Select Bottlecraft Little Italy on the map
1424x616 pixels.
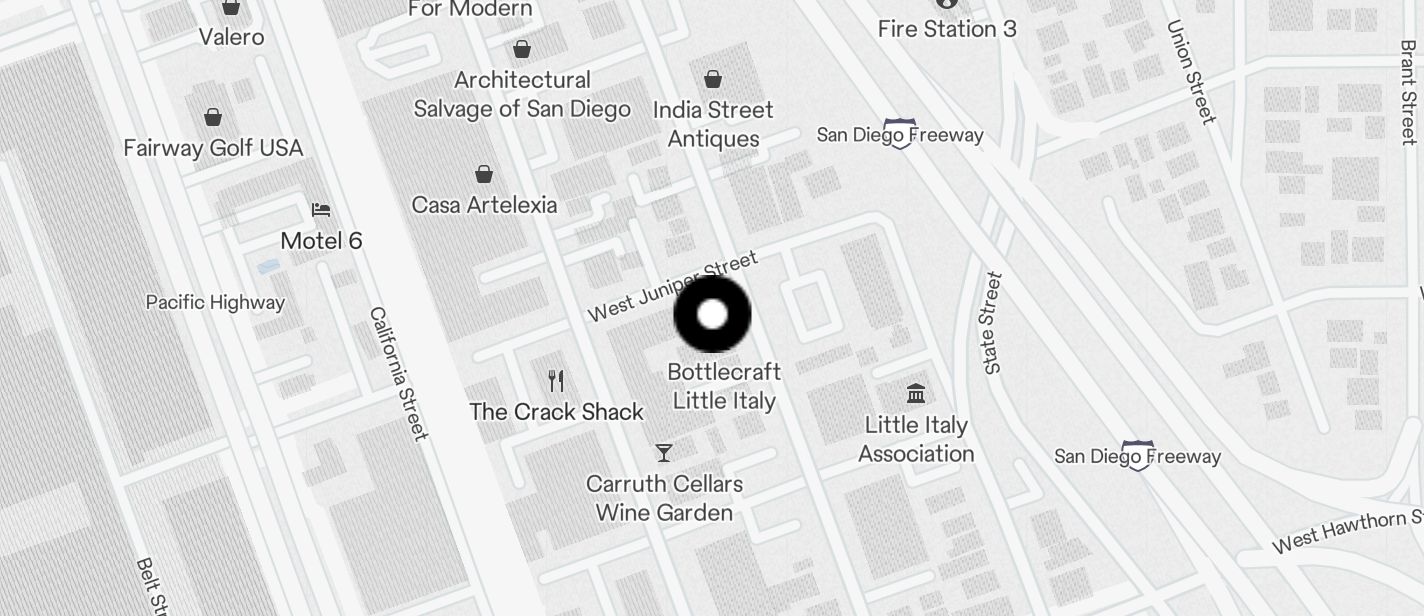[724, 386]
